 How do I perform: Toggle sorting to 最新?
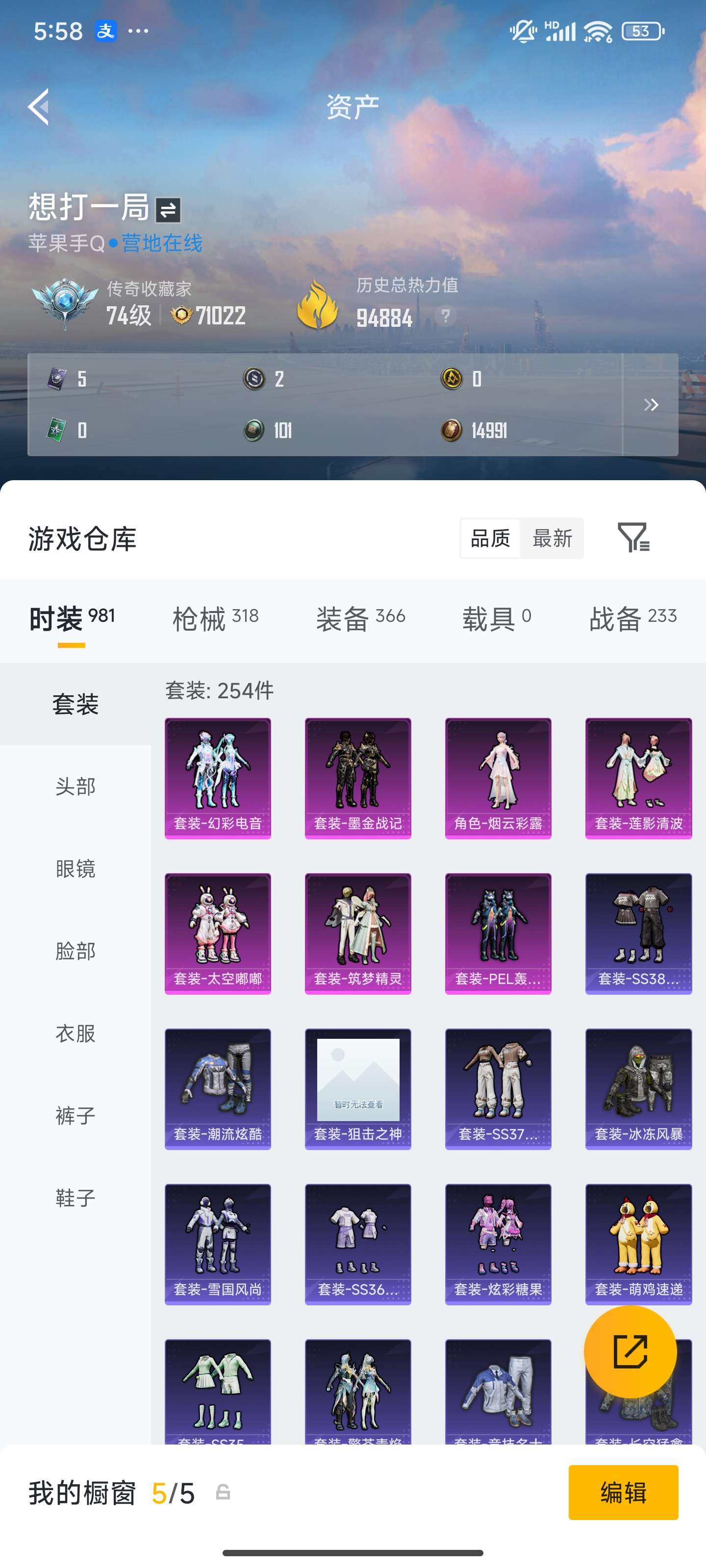(552, 538)
